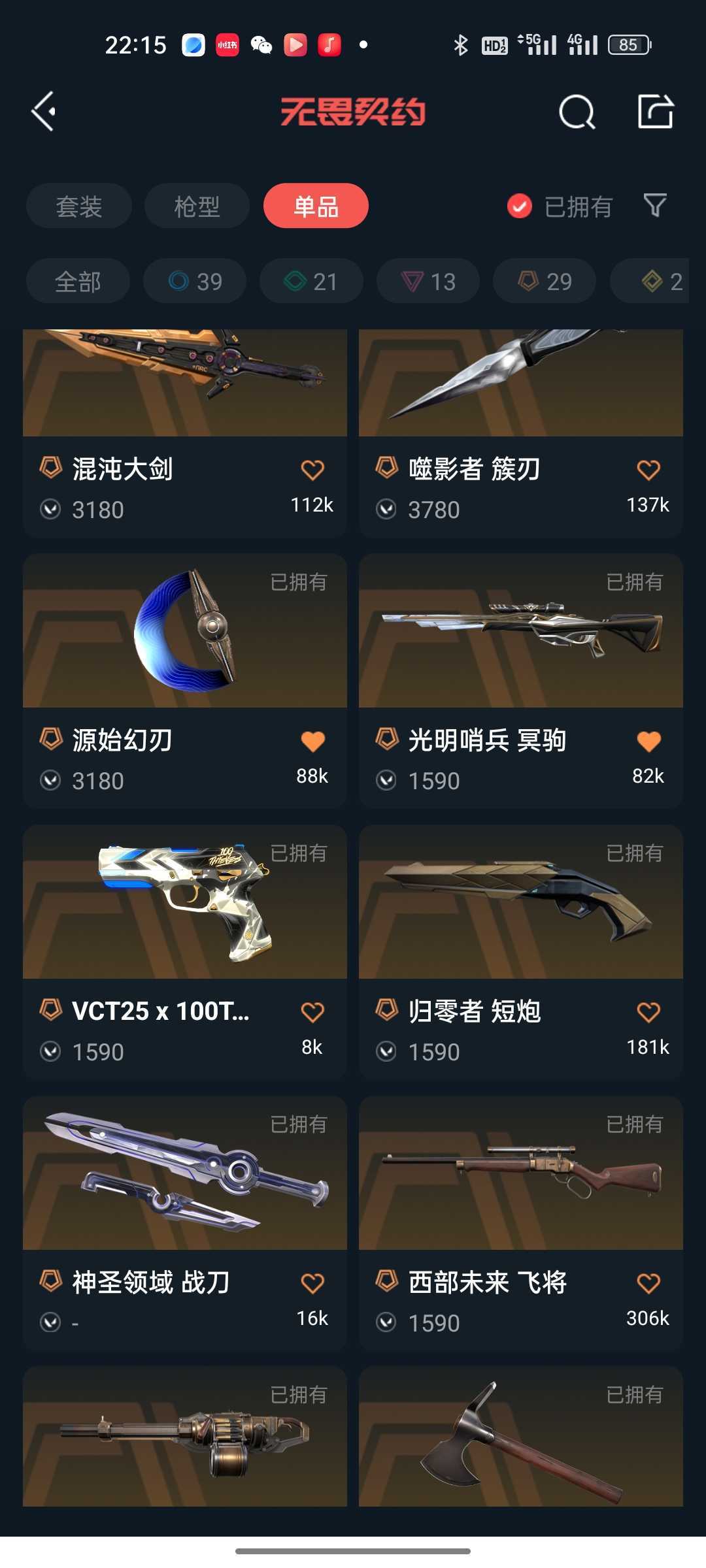Open the search icon
Image resolution: width=706 pixels, height=1568 pixels.
point(577,112)
